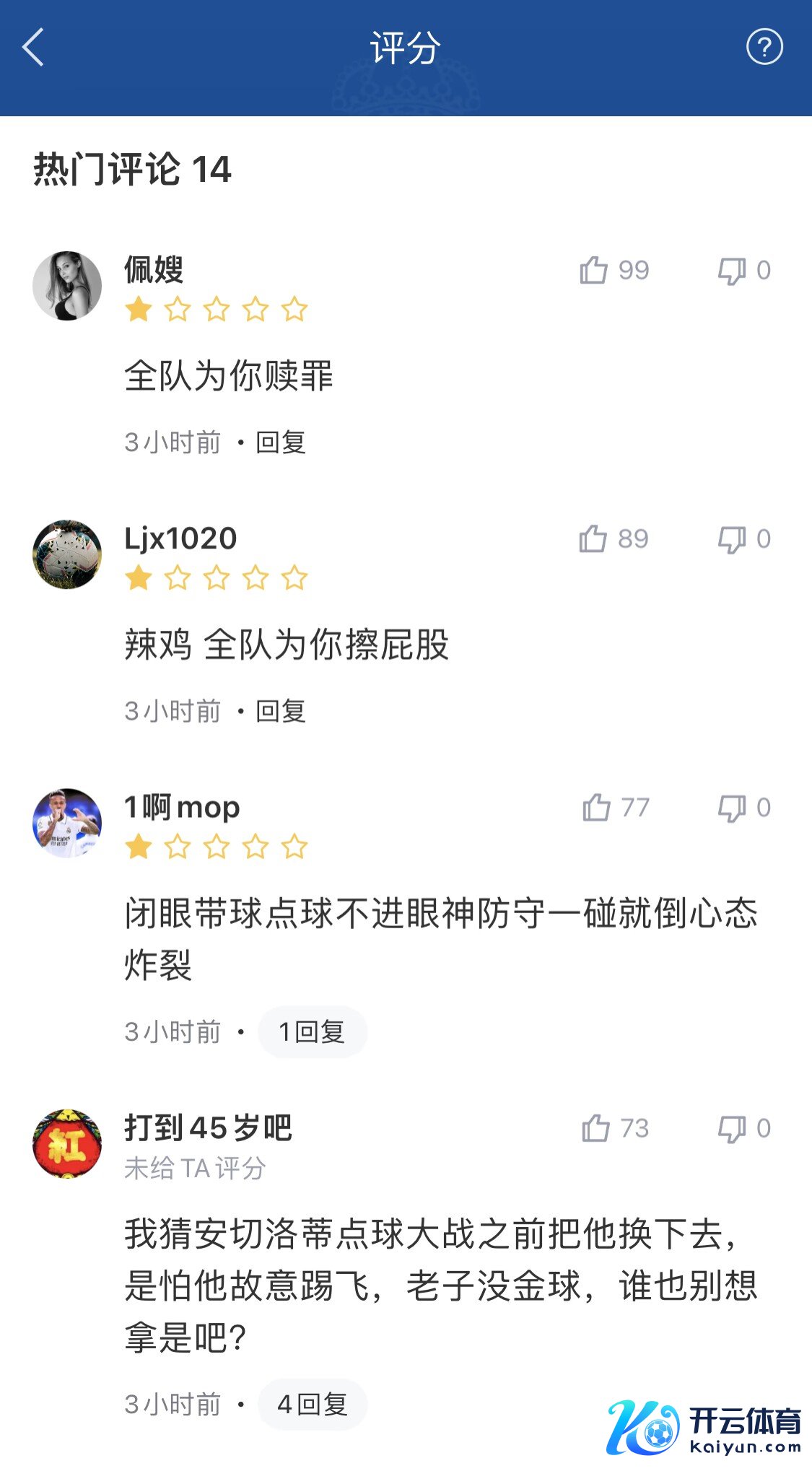Open 打到45岁吧's avatar
This screenshot has width=812, height=1471.
pos(67,1143)
